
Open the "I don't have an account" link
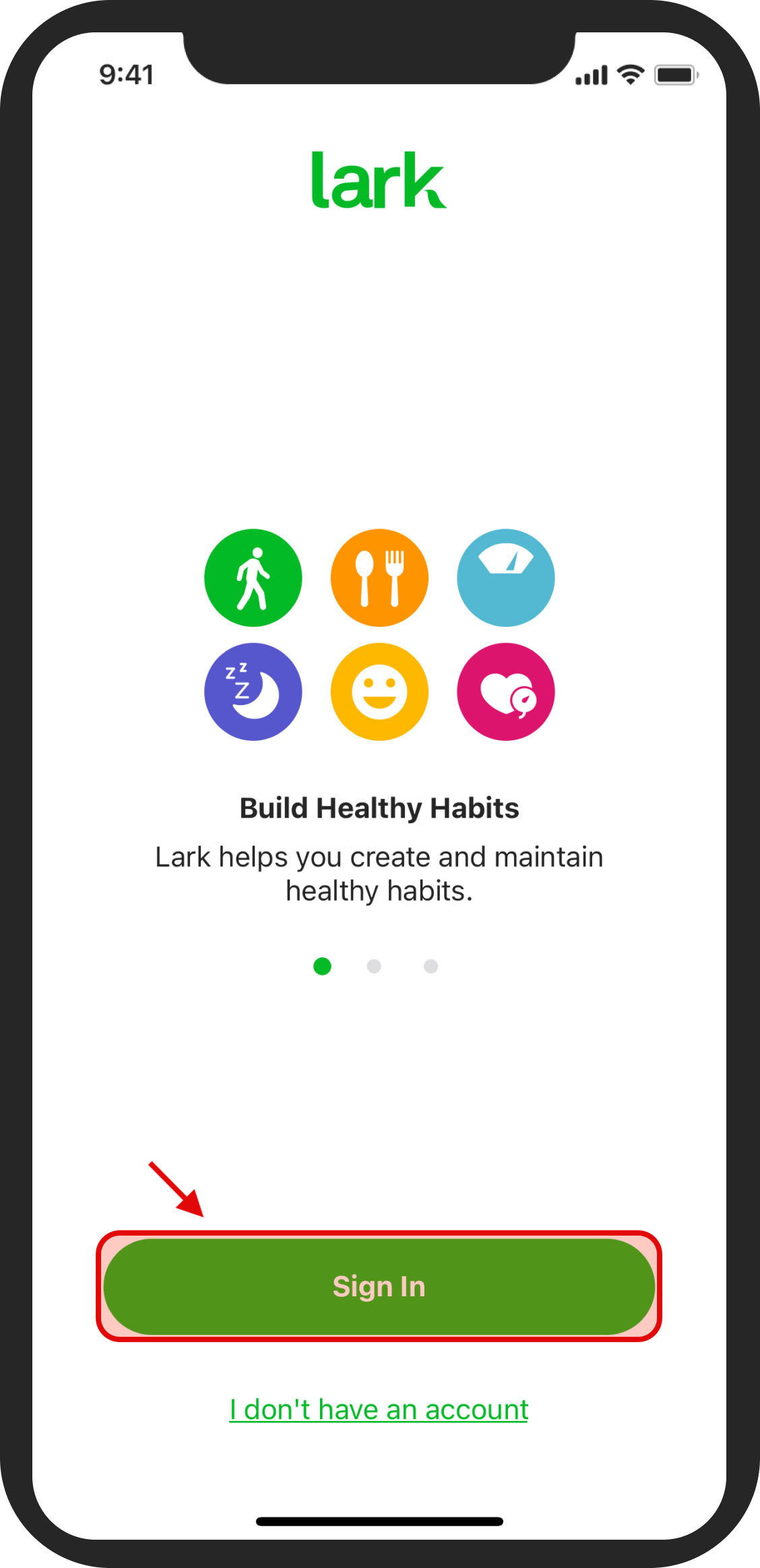pyautogui.click(x=379, y=1410)
